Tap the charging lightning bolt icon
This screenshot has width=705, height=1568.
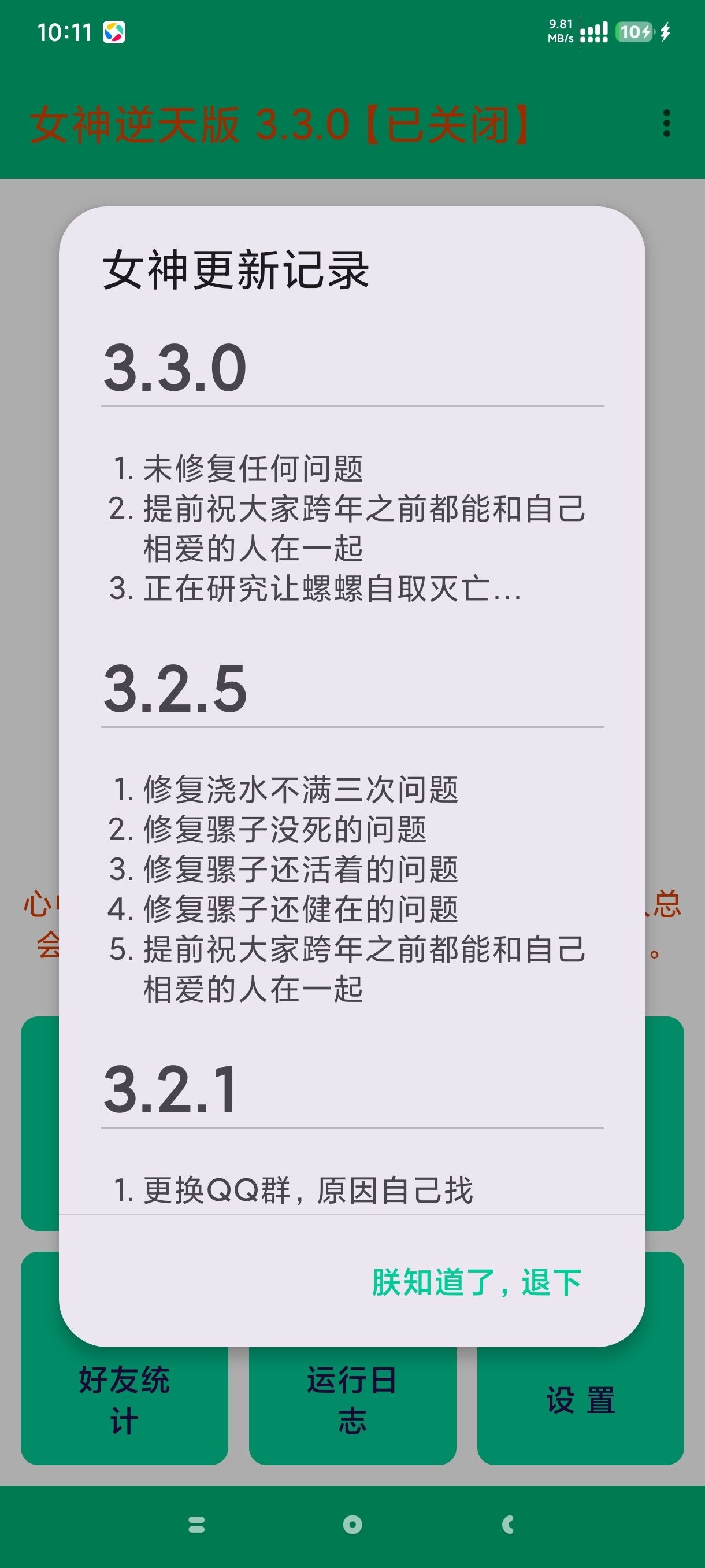point(666,32)
